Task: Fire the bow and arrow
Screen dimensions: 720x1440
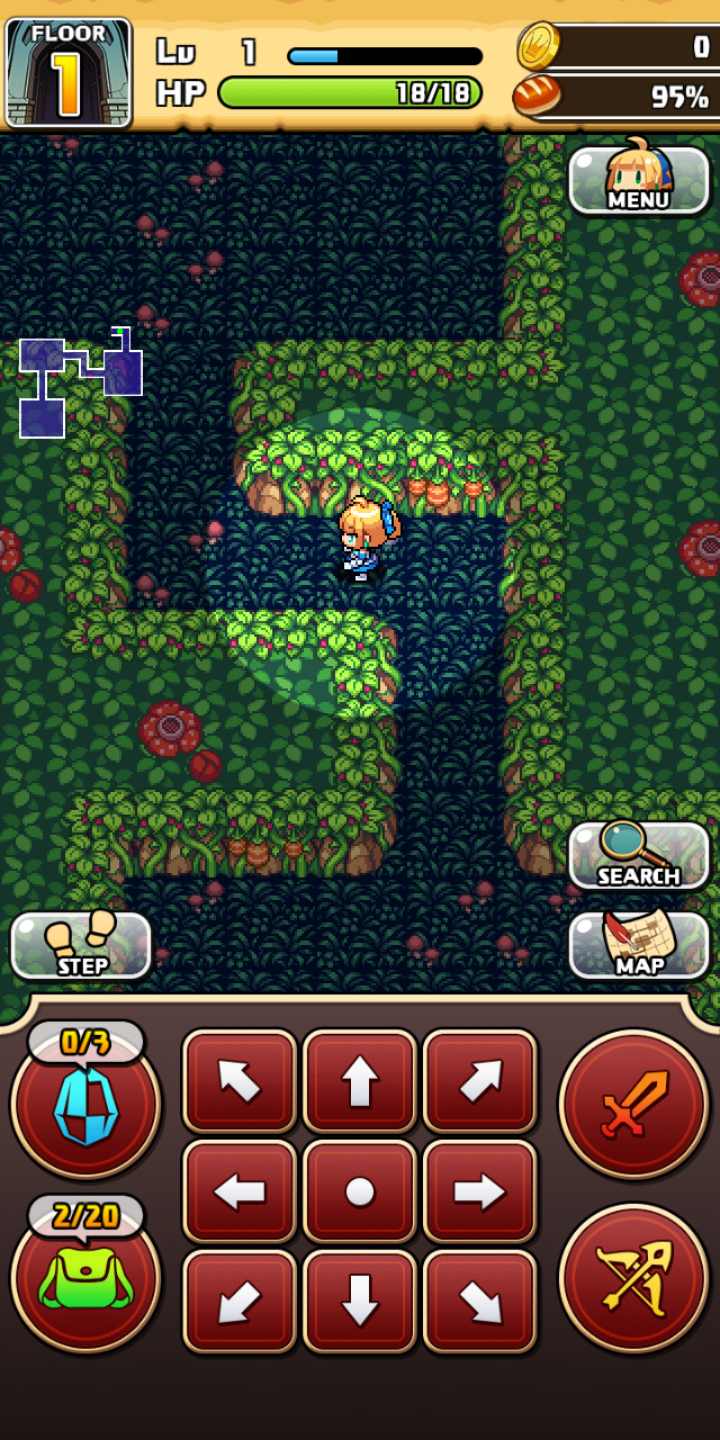Action: tap(633, 1277)
